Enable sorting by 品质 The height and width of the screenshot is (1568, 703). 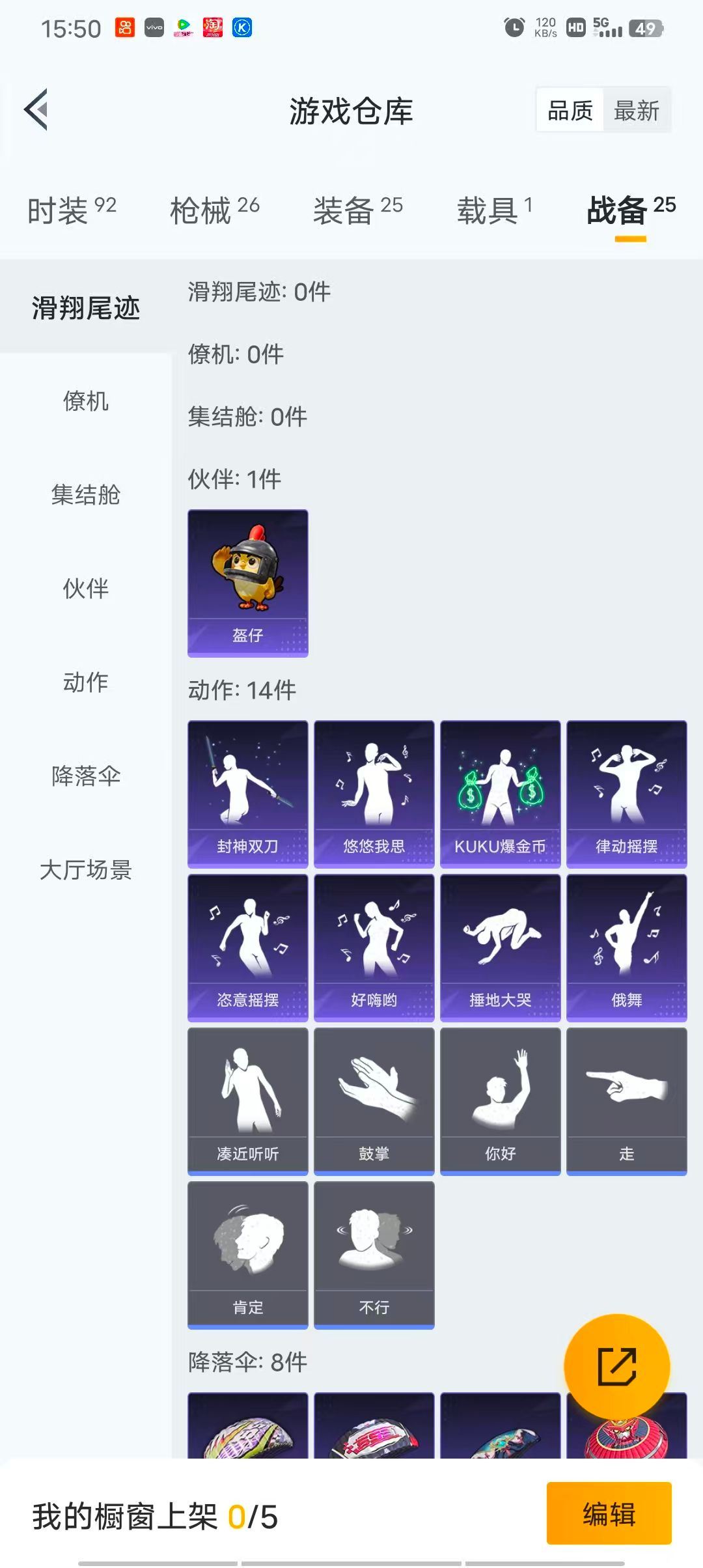[x=568, y=111]
